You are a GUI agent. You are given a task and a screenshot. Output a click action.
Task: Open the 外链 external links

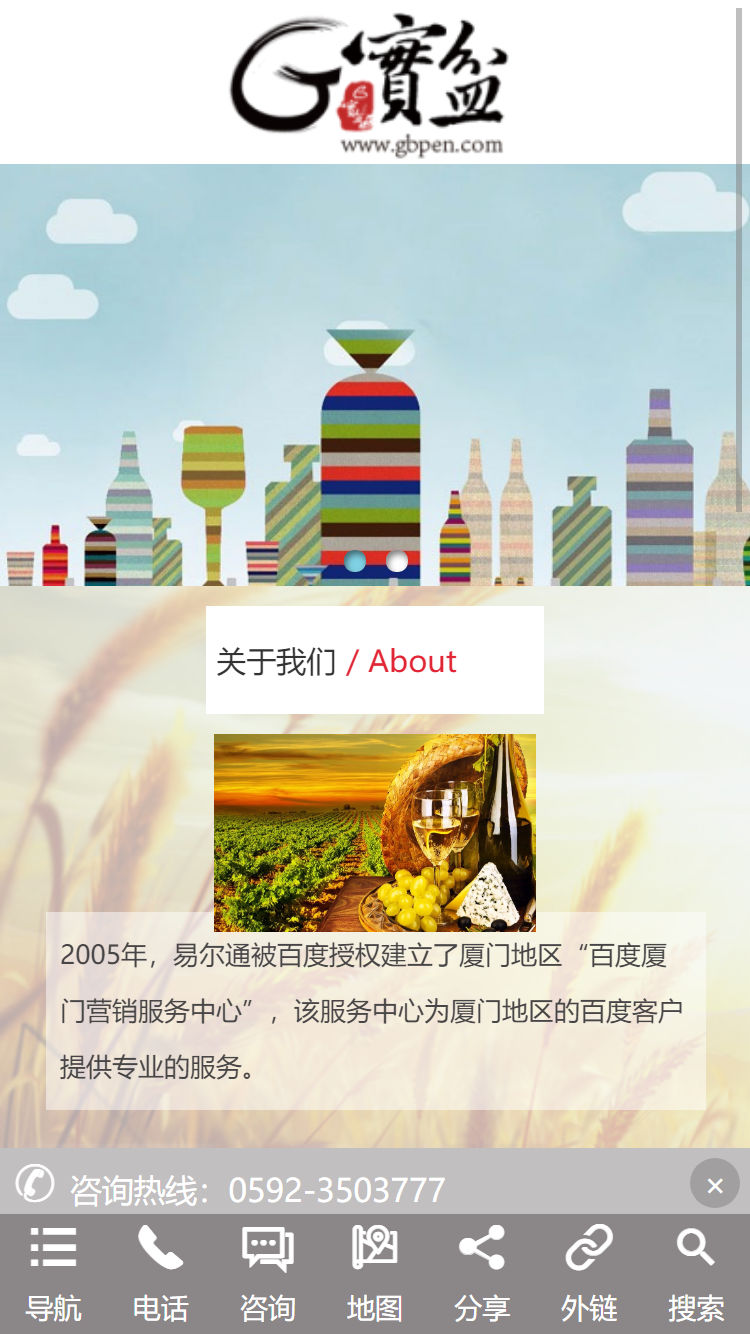tap(588, 1272)
